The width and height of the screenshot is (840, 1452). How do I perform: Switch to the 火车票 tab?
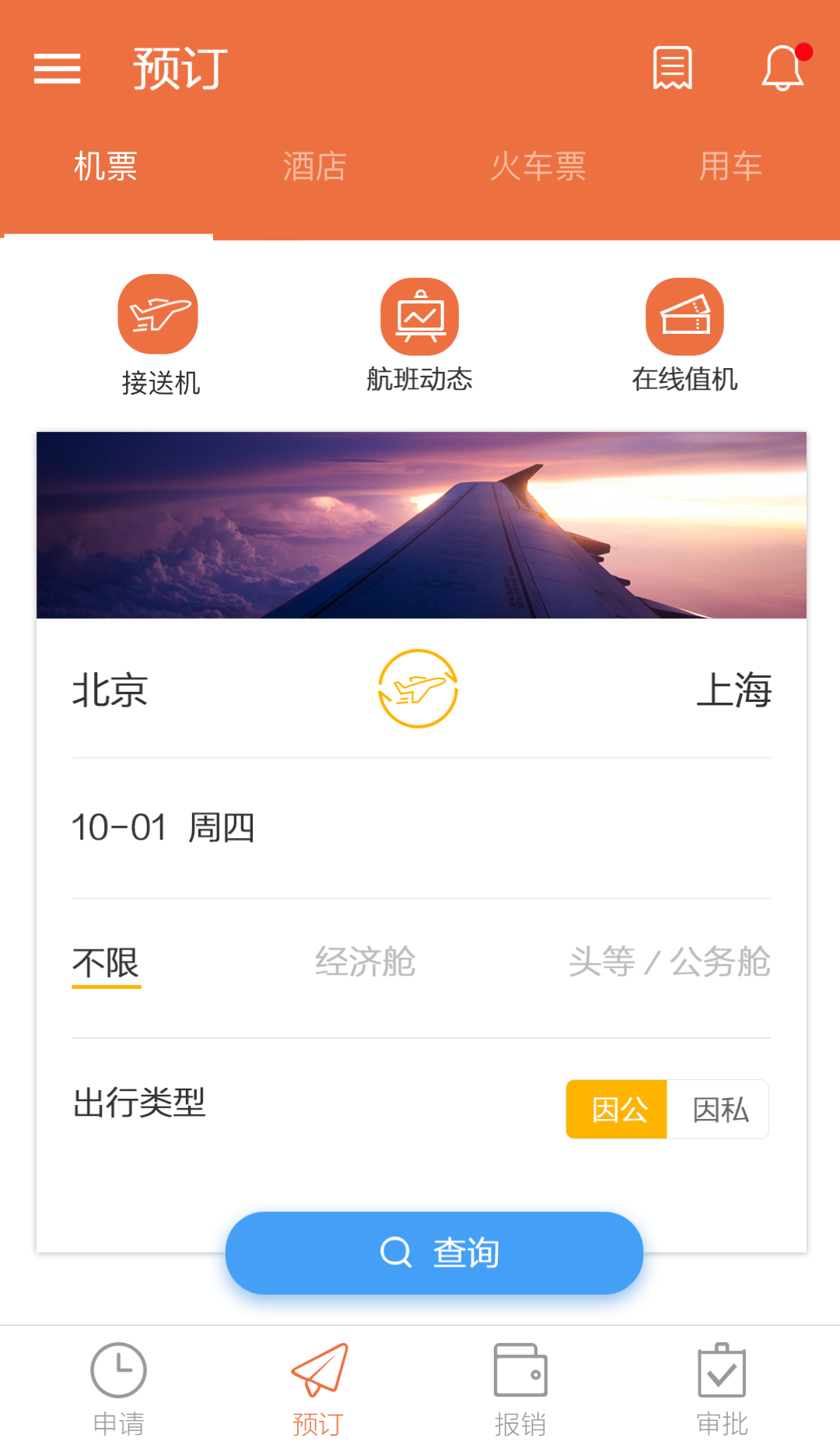coord(540,166)
